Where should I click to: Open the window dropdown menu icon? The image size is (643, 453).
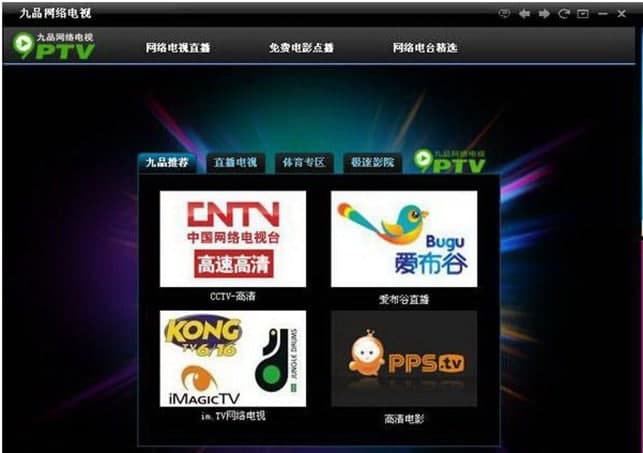point(582,13)
